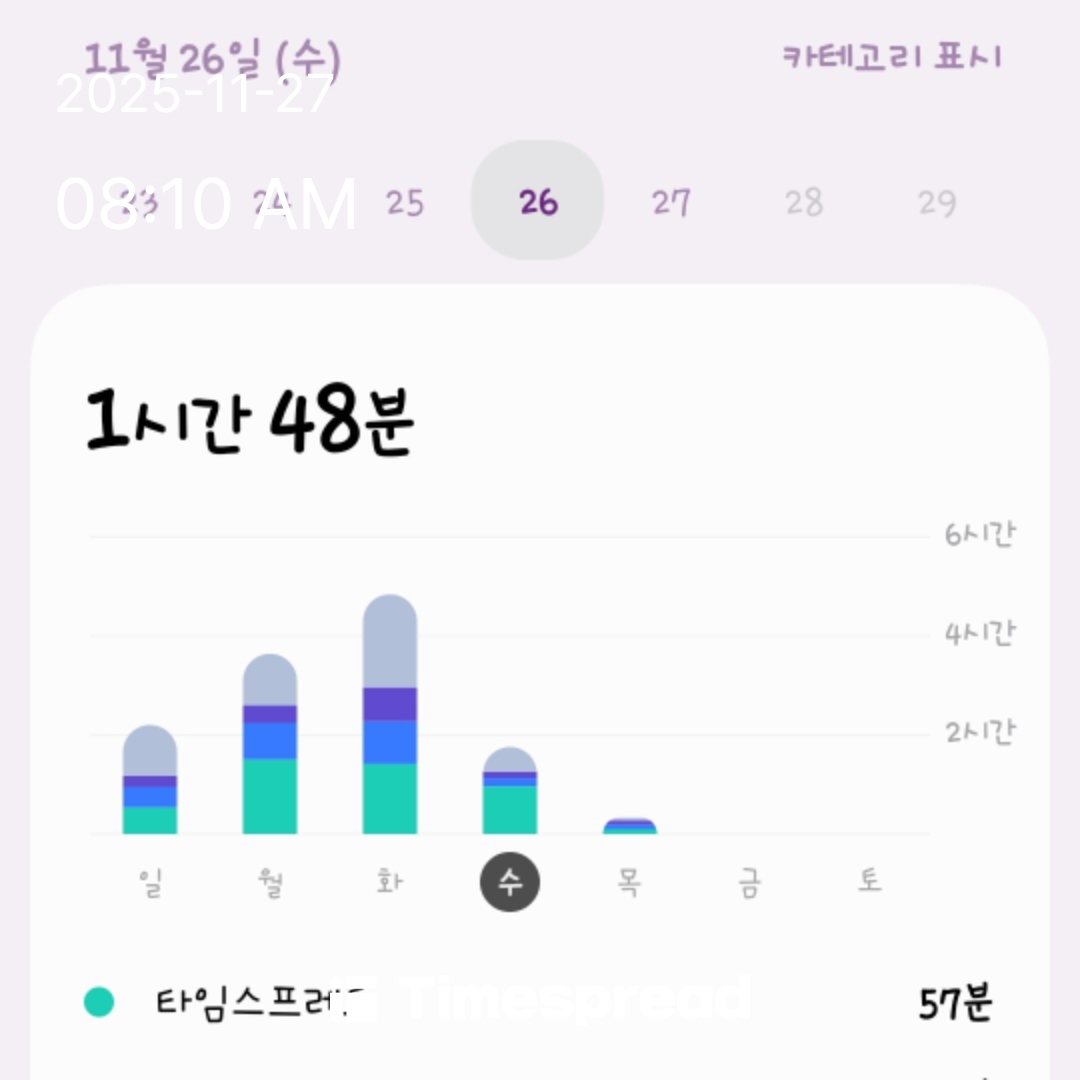This screenshot has width=1080, height=1080.
Task: View Thursday (목) usage bar
Action: click(630, 826)
